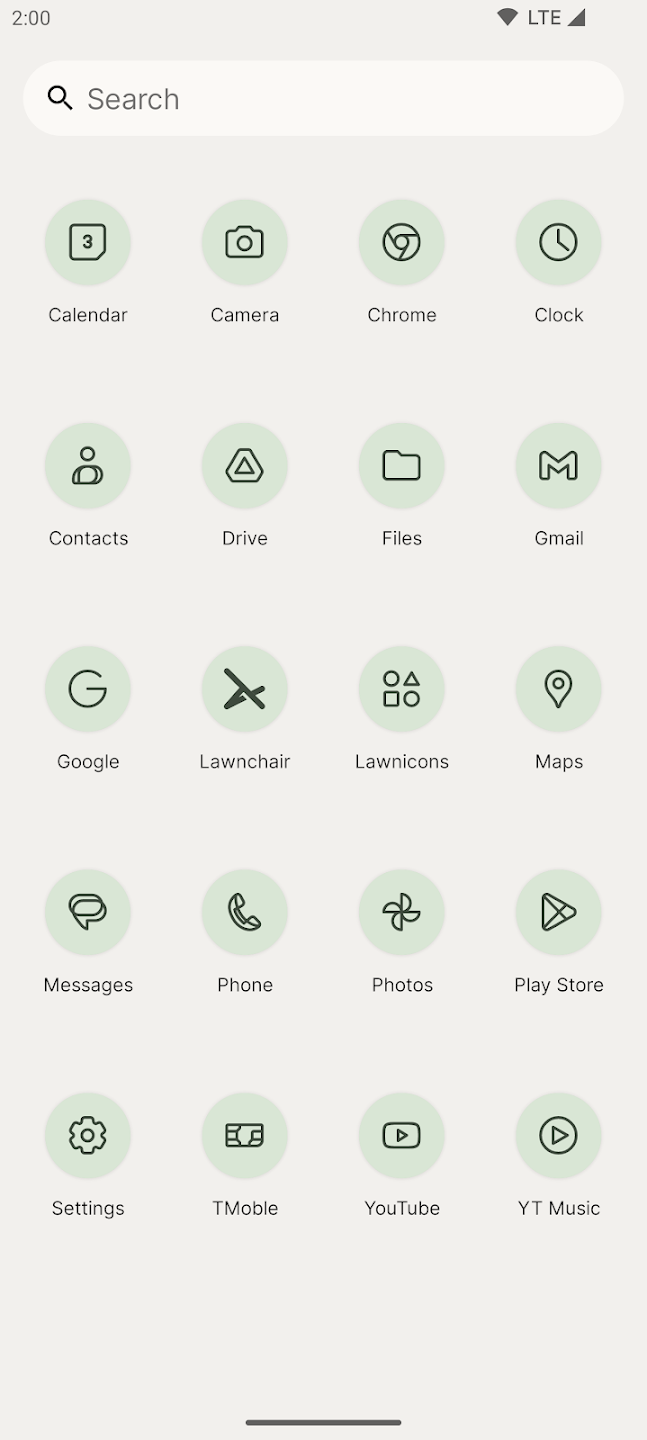The height and width of the screenshot is (1440, 647).
Task: Open the Google app
Action: click(x=88, y=689)
